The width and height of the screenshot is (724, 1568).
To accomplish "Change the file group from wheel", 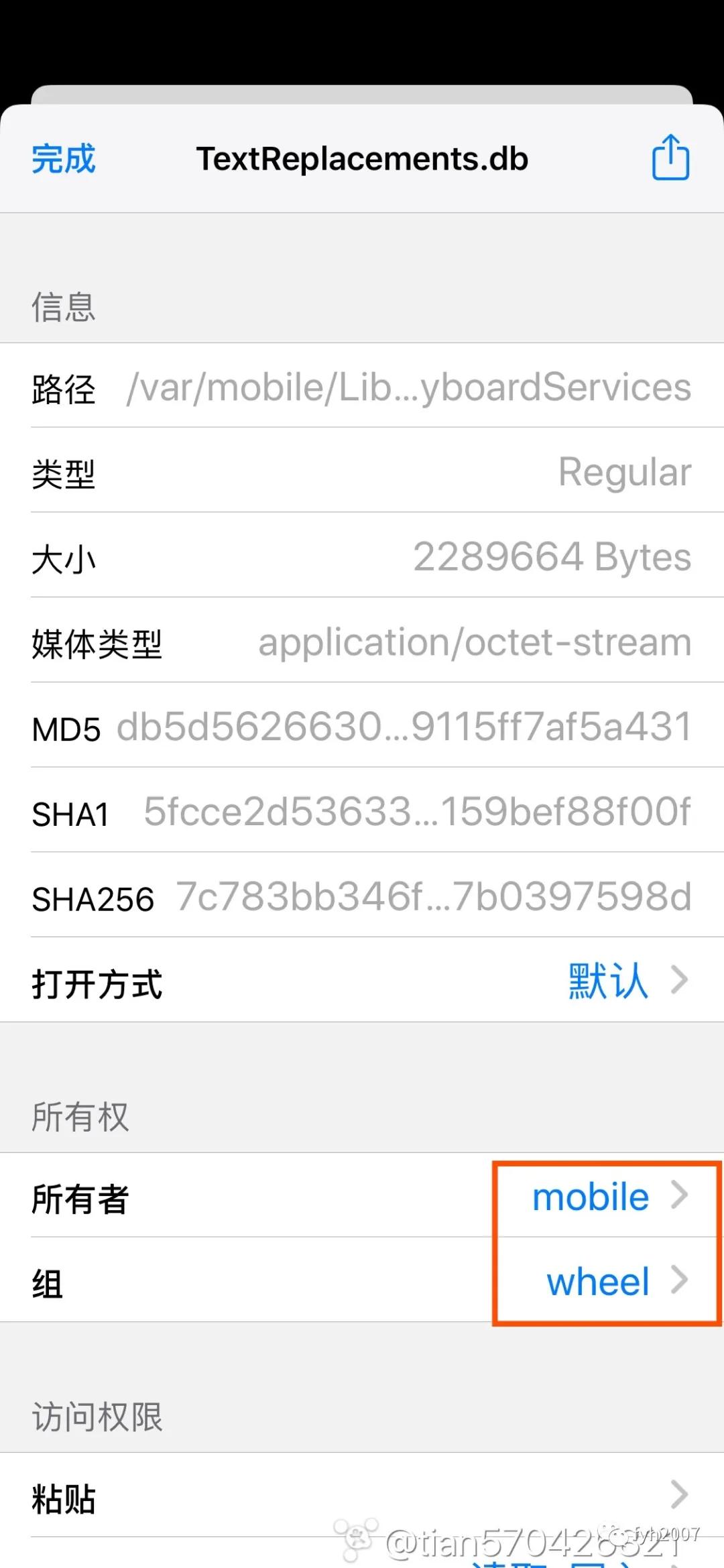I will [x=597, y=1280].
